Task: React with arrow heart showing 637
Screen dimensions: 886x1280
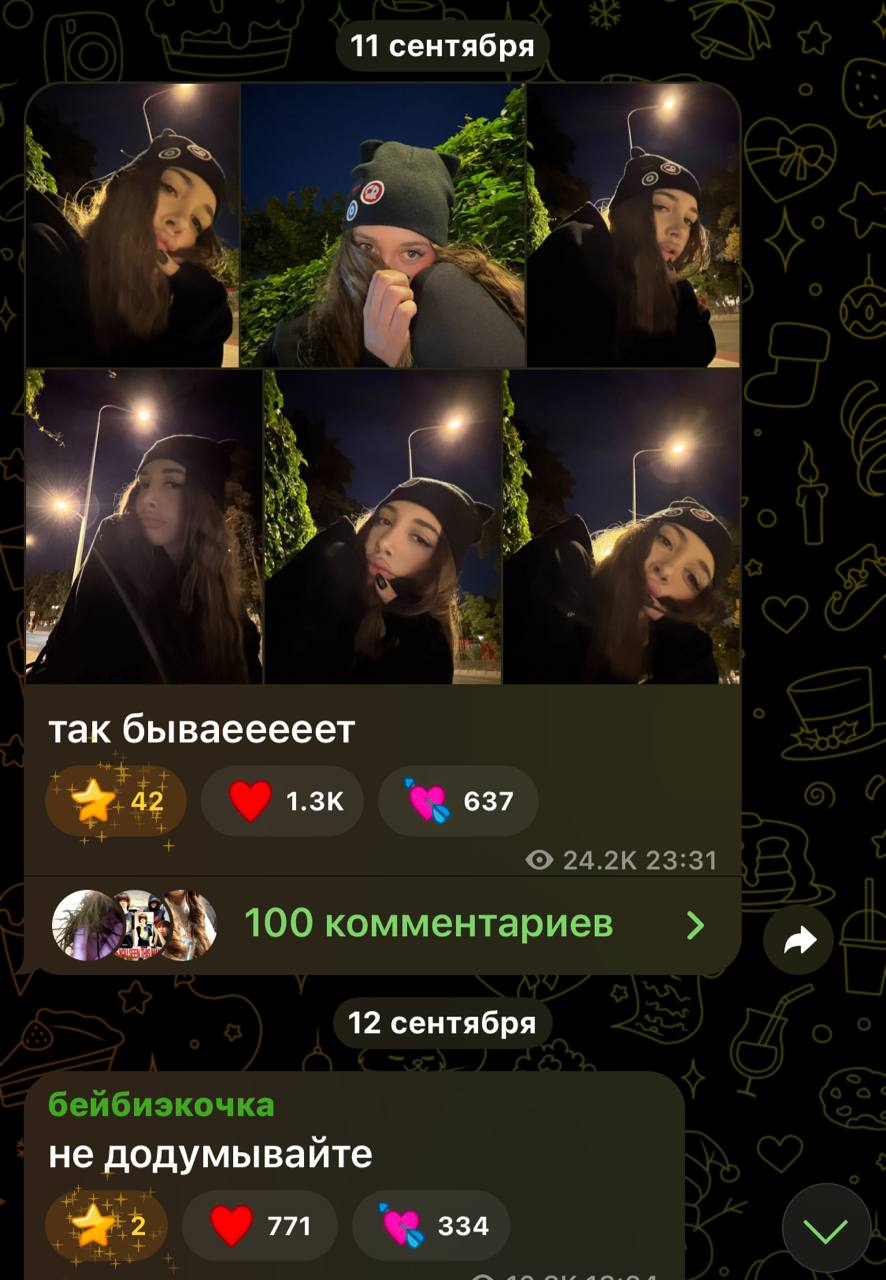Action: coord(458,801)
